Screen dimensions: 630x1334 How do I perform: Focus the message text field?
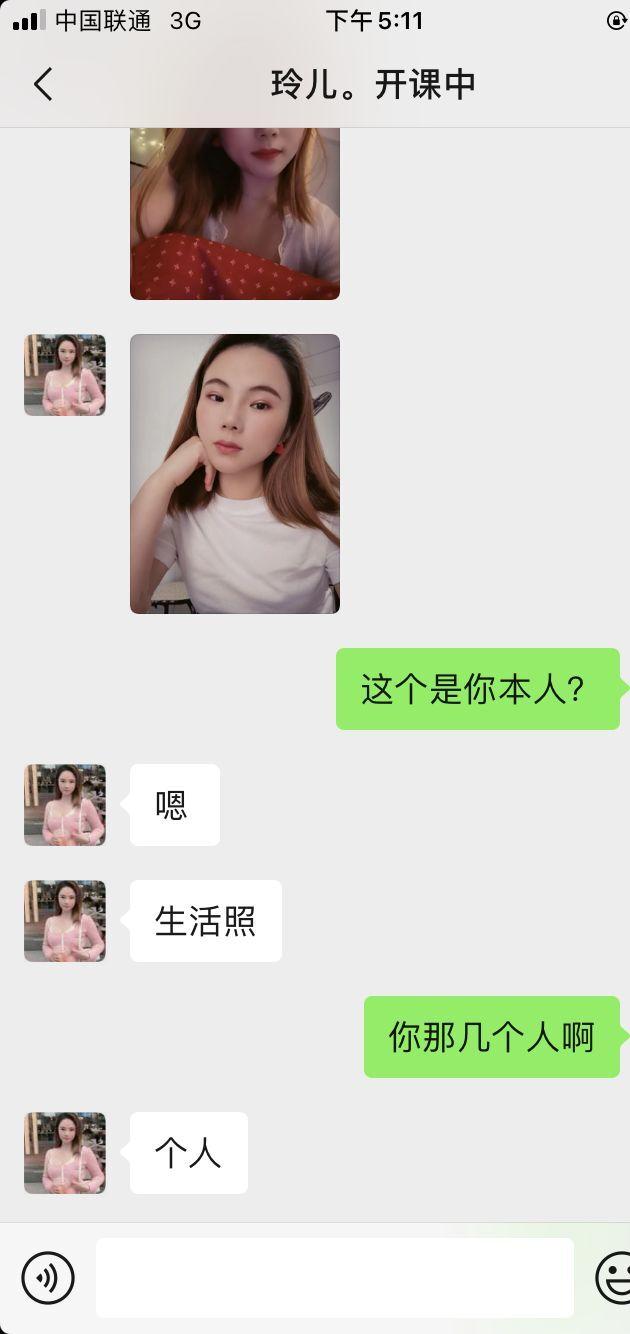pos(334,1277)
